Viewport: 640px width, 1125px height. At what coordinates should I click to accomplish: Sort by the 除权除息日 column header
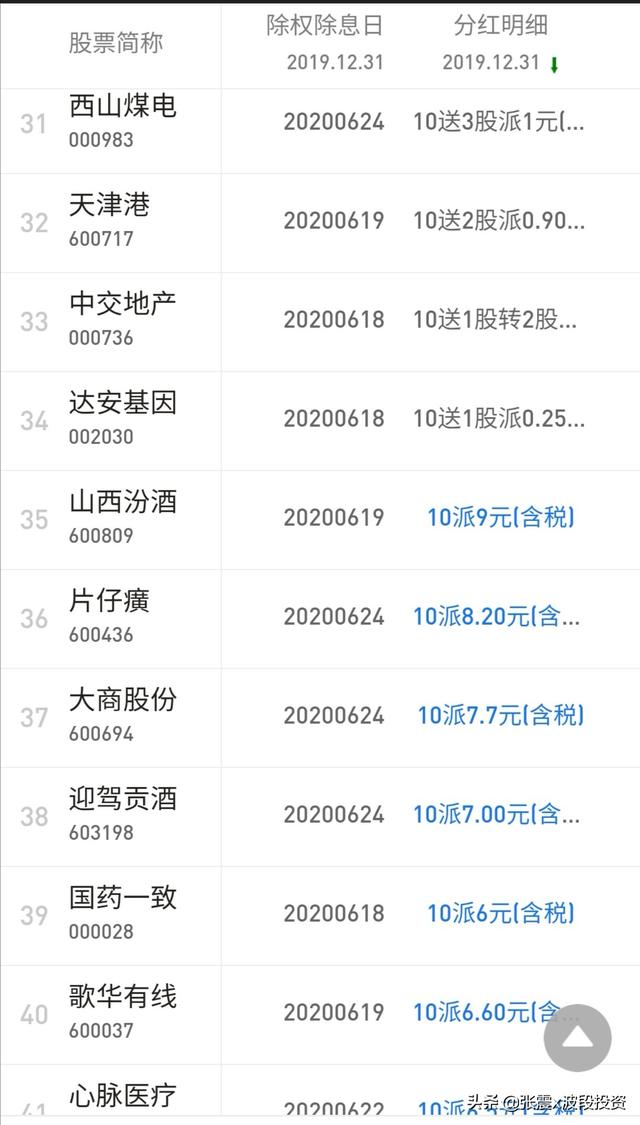click(325, 27)
